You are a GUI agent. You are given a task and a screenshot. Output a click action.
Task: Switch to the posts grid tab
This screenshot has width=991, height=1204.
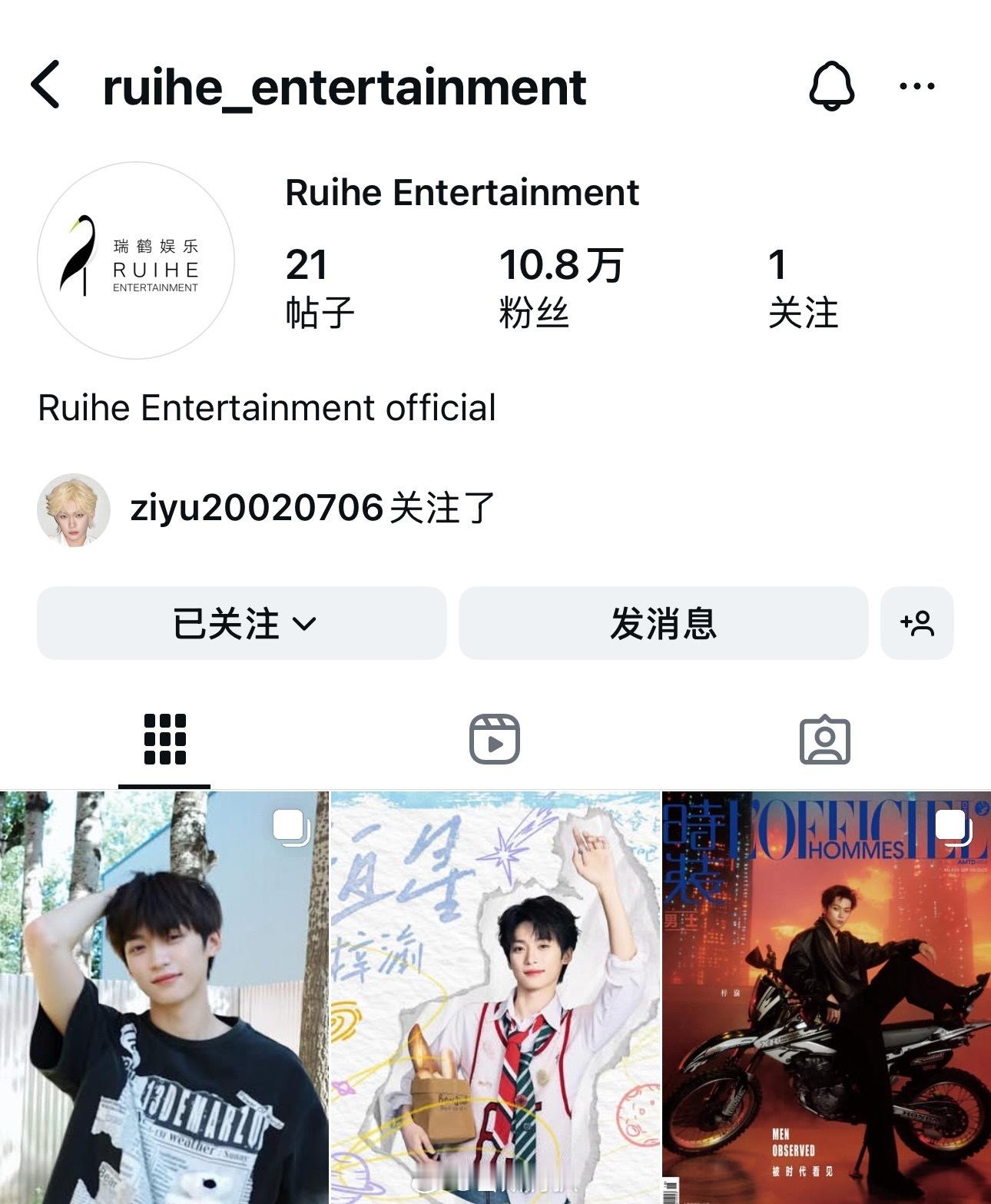[x=164, y=739]
